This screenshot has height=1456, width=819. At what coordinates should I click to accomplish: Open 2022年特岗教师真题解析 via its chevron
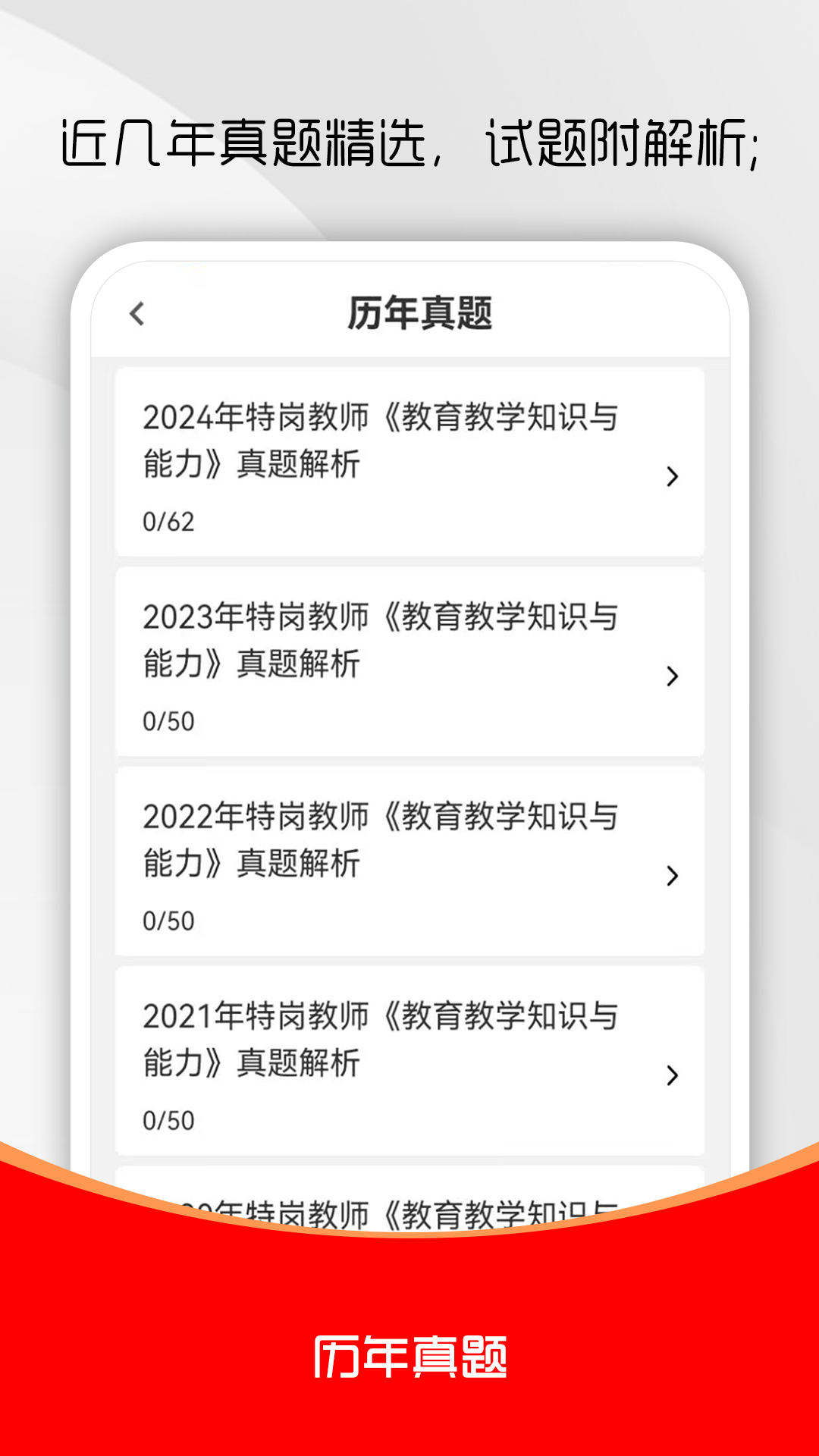point(672,877)
